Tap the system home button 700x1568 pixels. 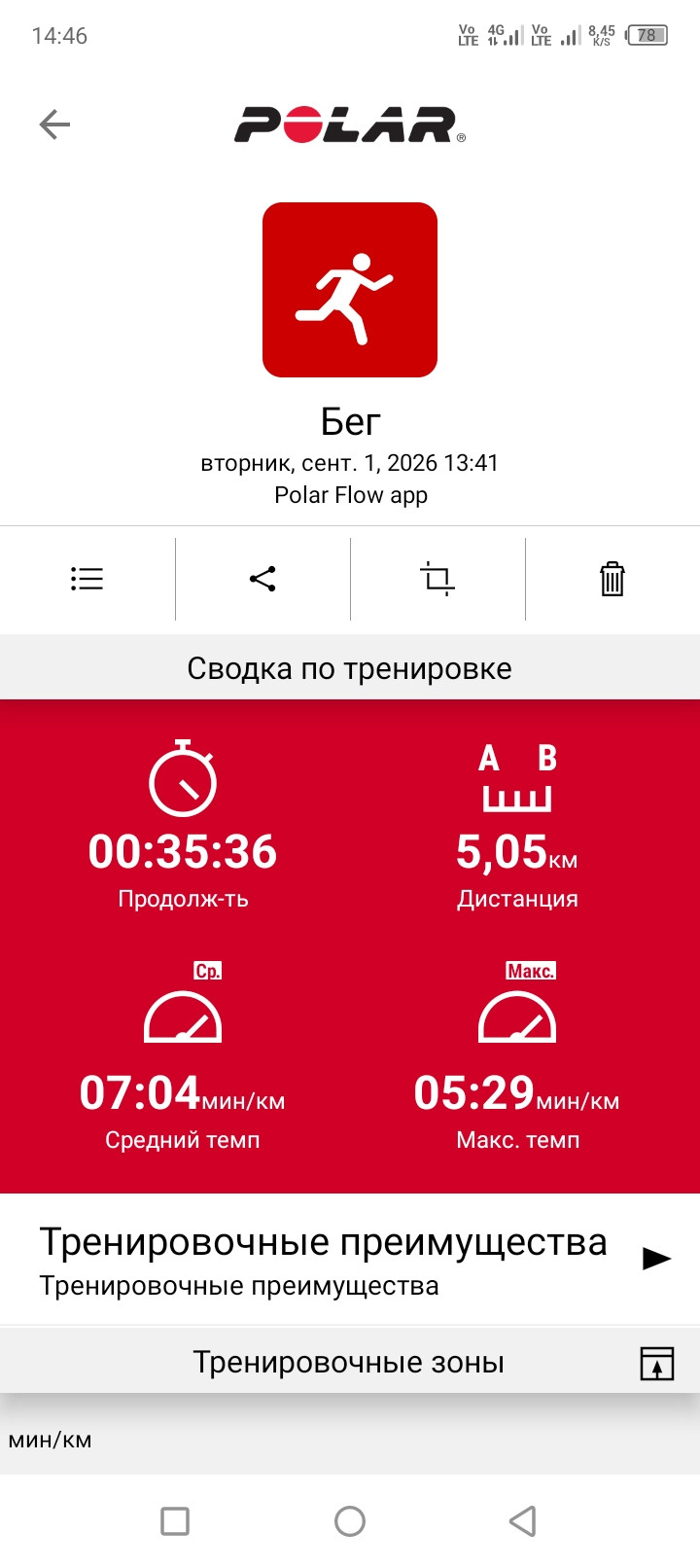(x=350, y=1520)
